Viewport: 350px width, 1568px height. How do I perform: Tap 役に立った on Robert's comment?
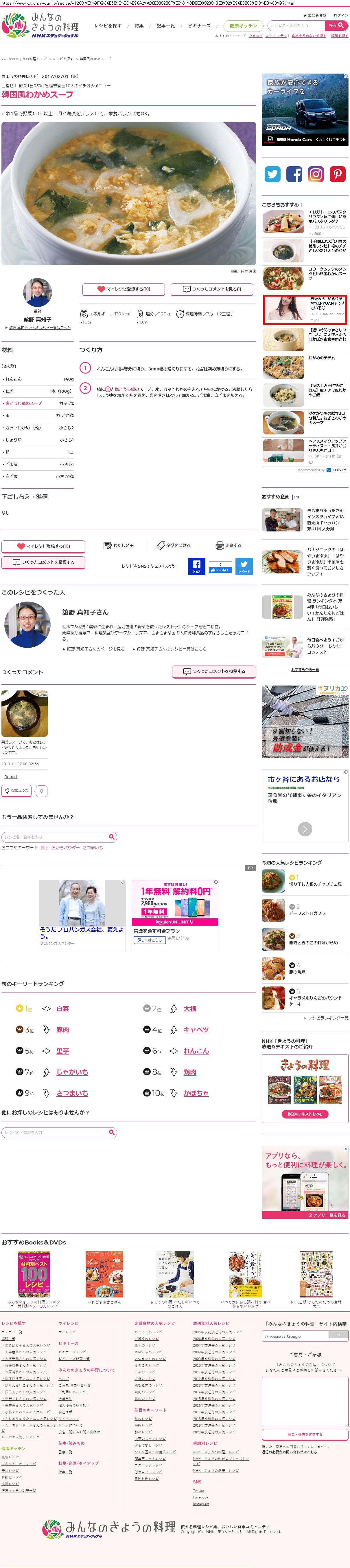[x=16, y=791]
